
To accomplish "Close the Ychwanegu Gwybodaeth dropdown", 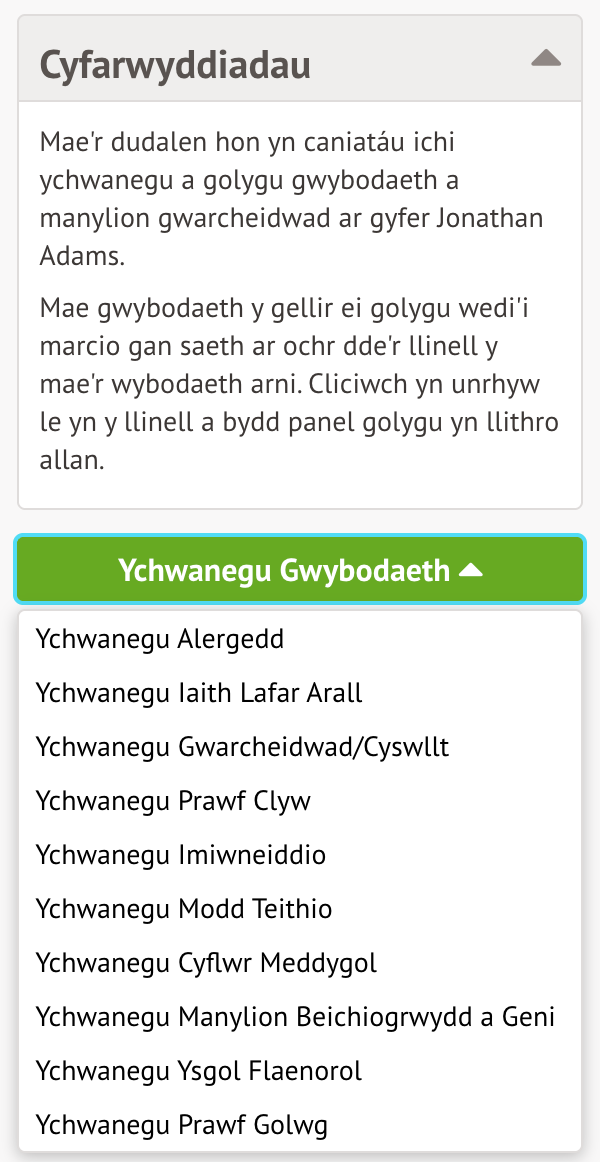I will [300, 570].
